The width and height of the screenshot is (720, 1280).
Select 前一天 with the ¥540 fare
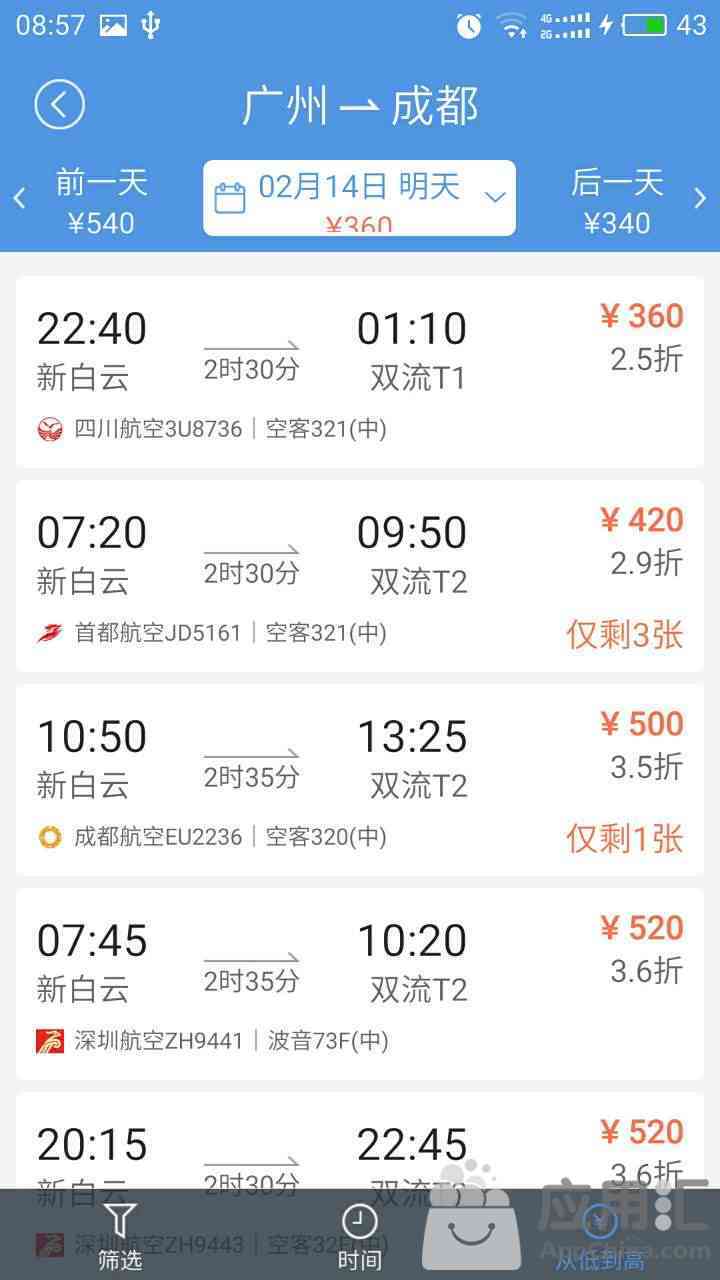pos(101,202)
